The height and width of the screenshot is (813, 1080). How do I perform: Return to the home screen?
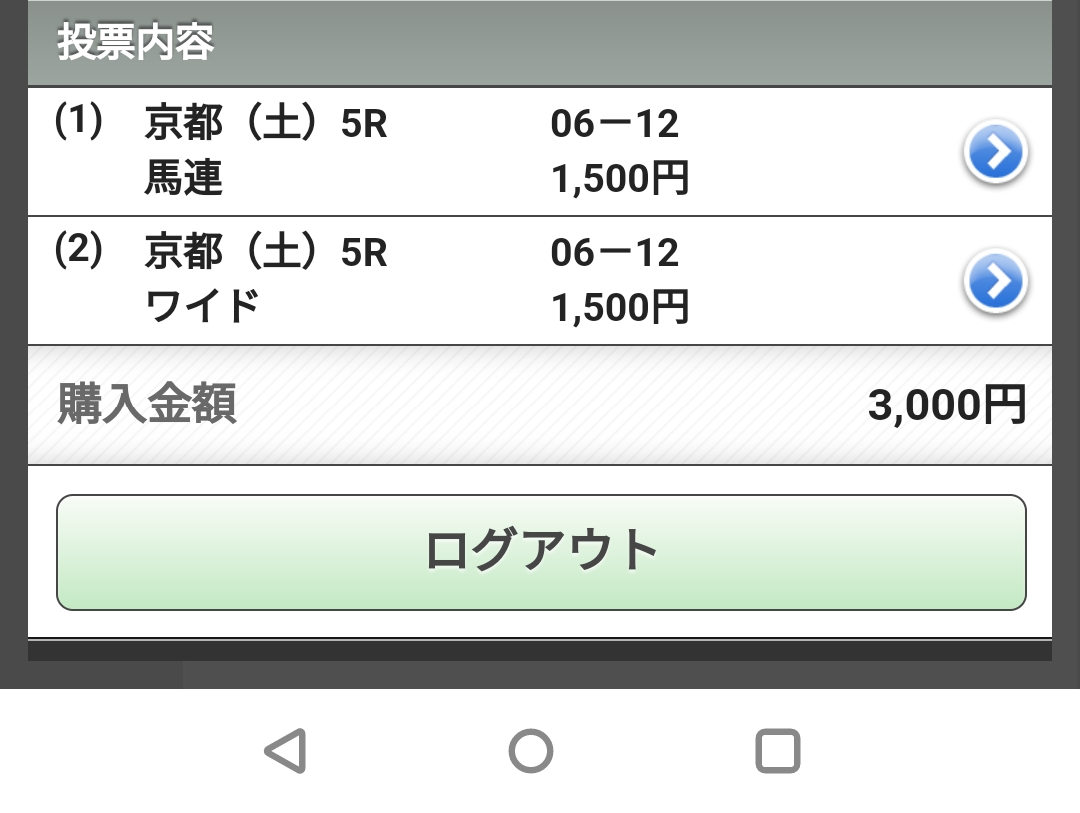[531, 751]
